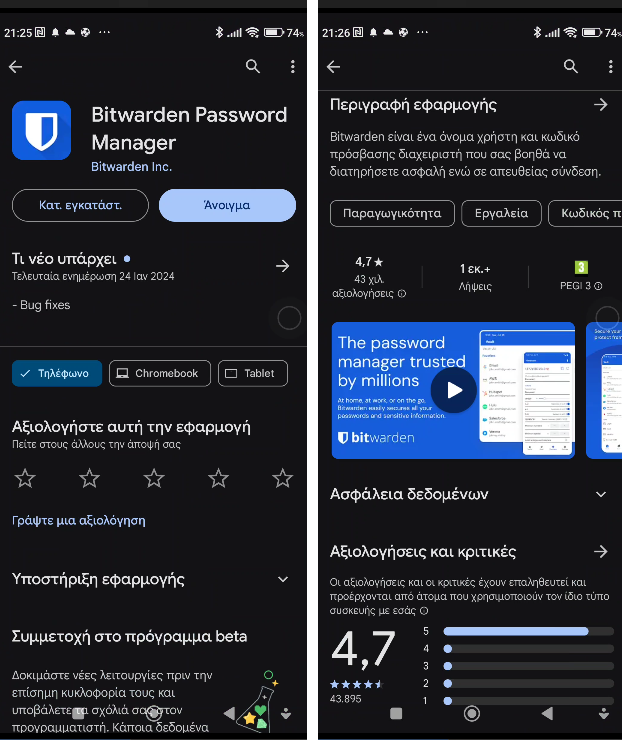
Task: Rate the app with one star
Action: [x=25, y=478]
